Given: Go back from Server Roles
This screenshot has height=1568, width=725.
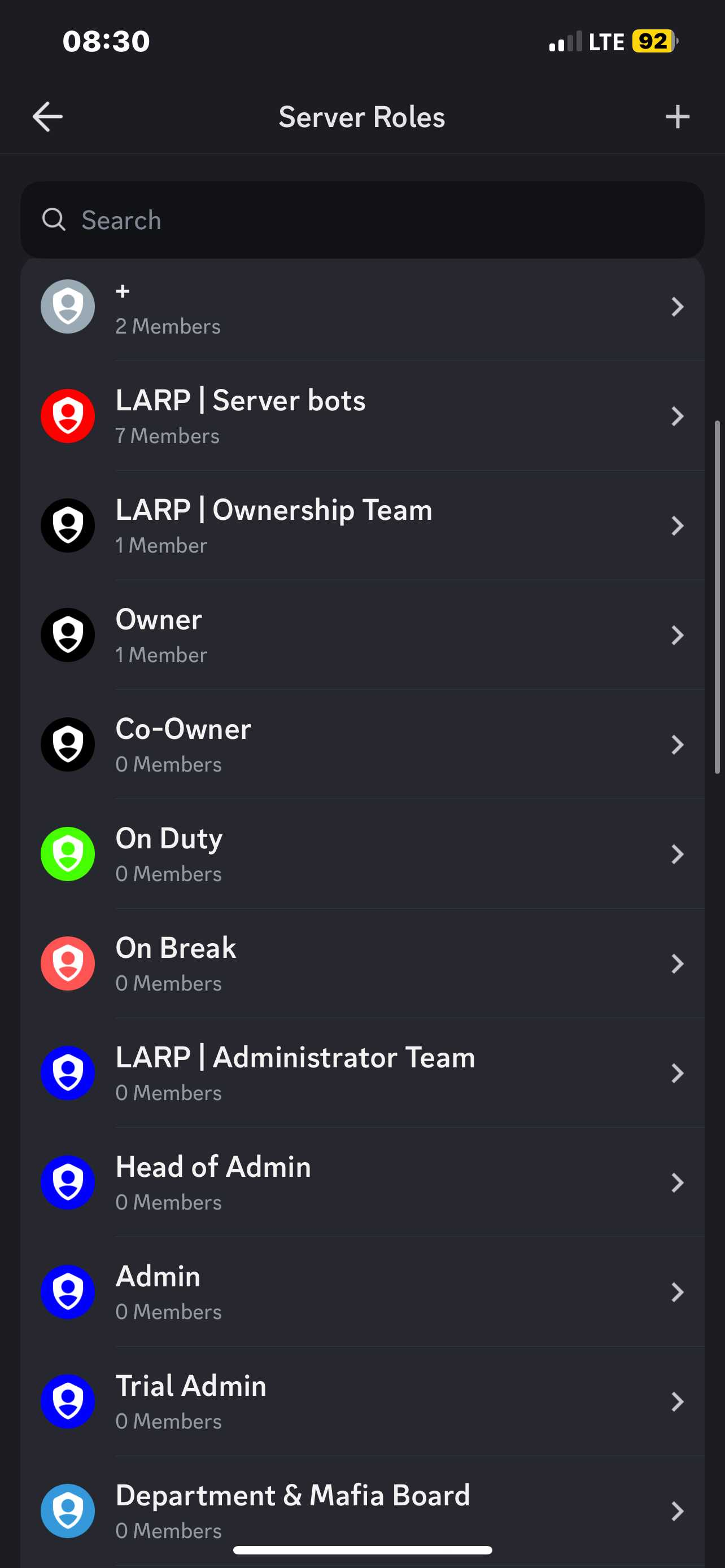Looking at the screenshot, I should point(47,117).
